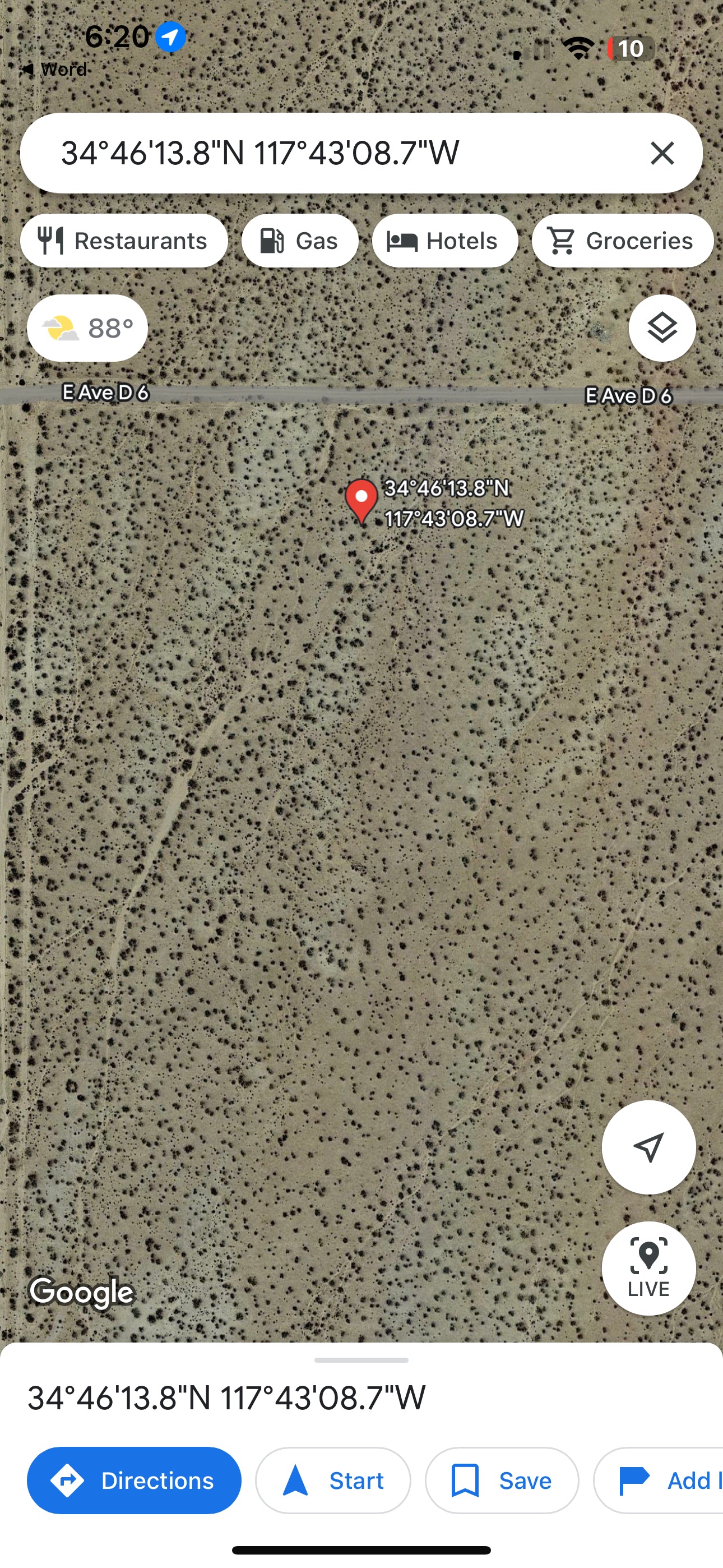
Task: Open the map layers button
Action: (x=661, y=328)
